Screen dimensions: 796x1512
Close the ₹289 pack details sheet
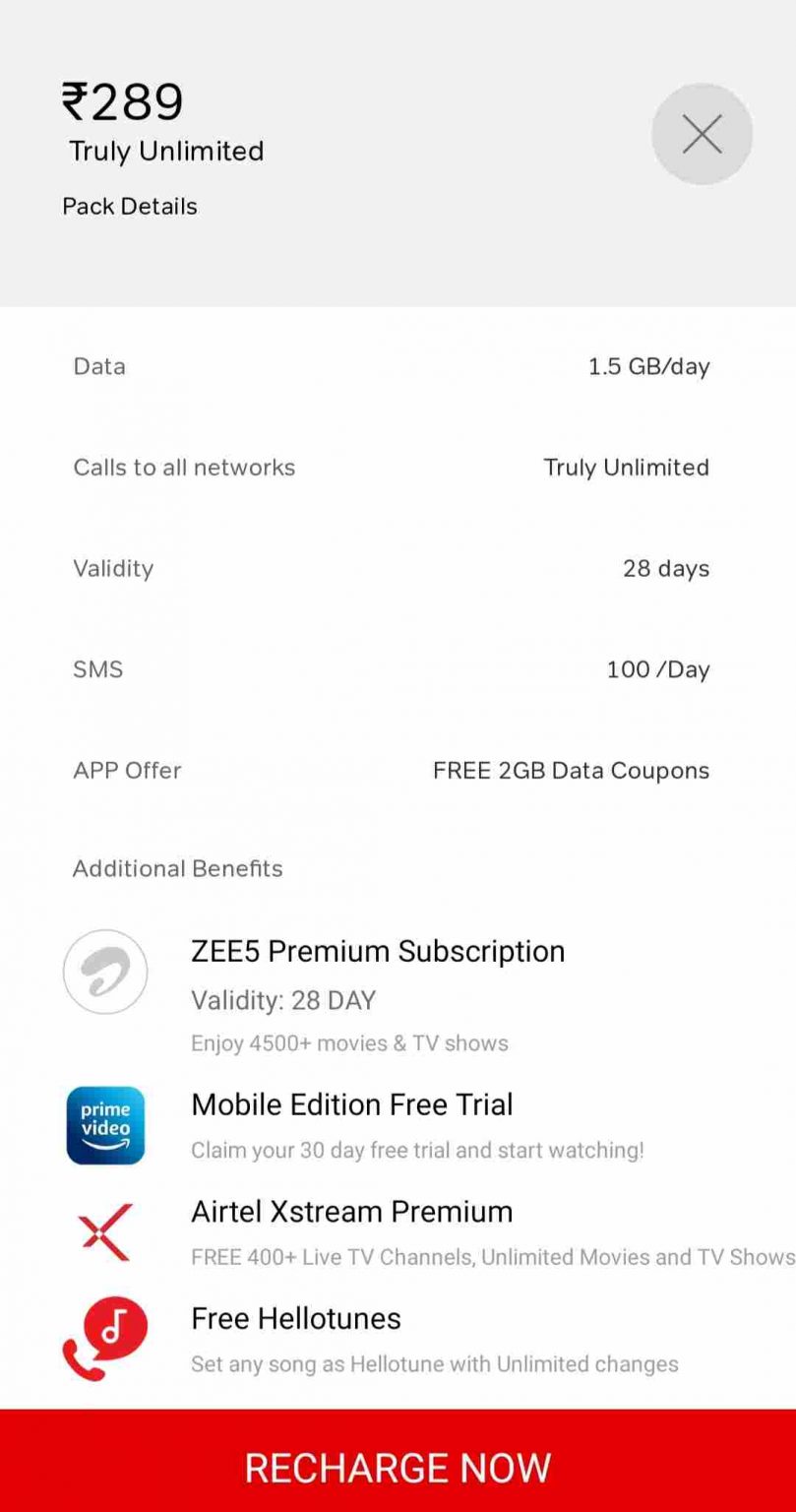(x=702, y=134)
